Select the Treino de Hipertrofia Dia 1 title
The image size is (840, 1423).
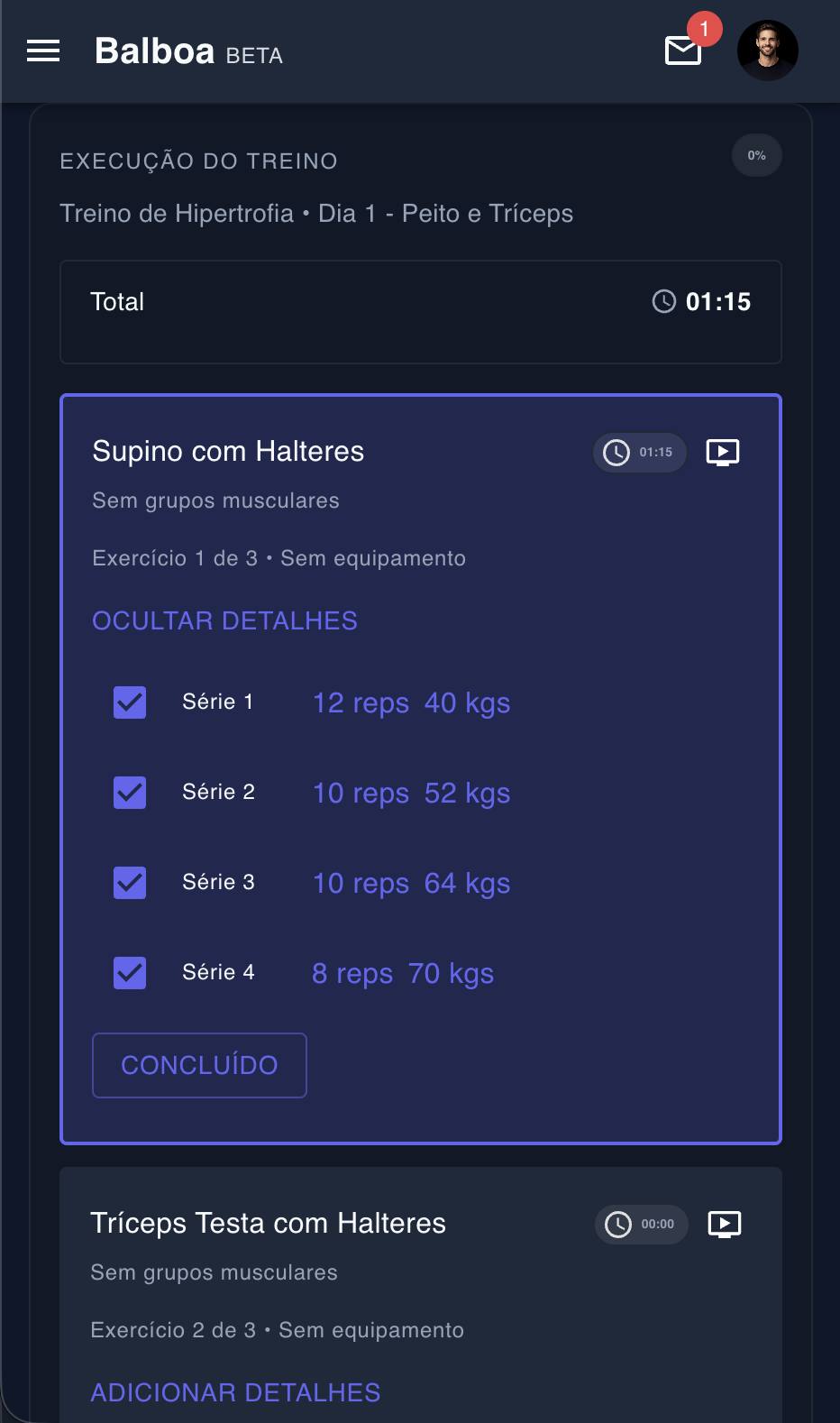tap(315, 214)
